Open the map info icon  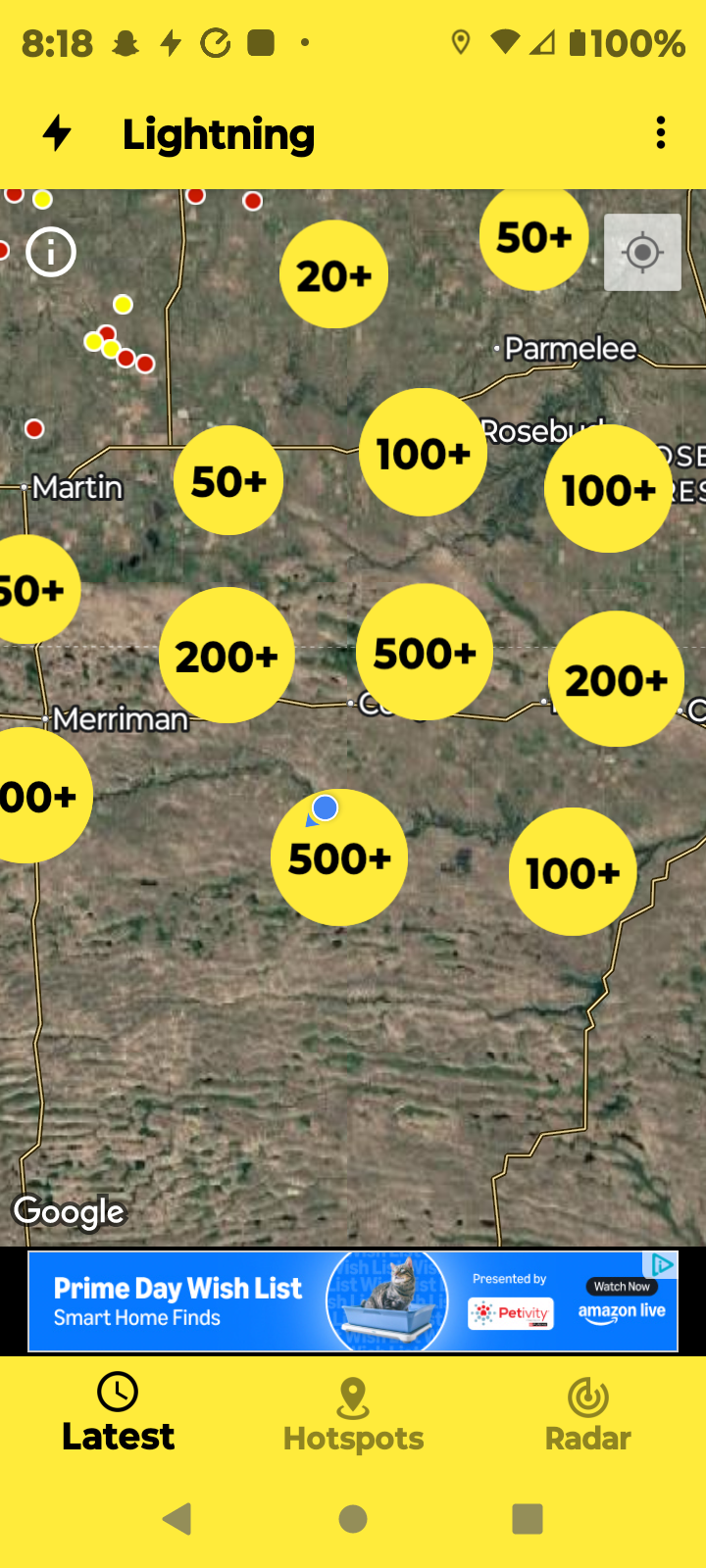51,252
